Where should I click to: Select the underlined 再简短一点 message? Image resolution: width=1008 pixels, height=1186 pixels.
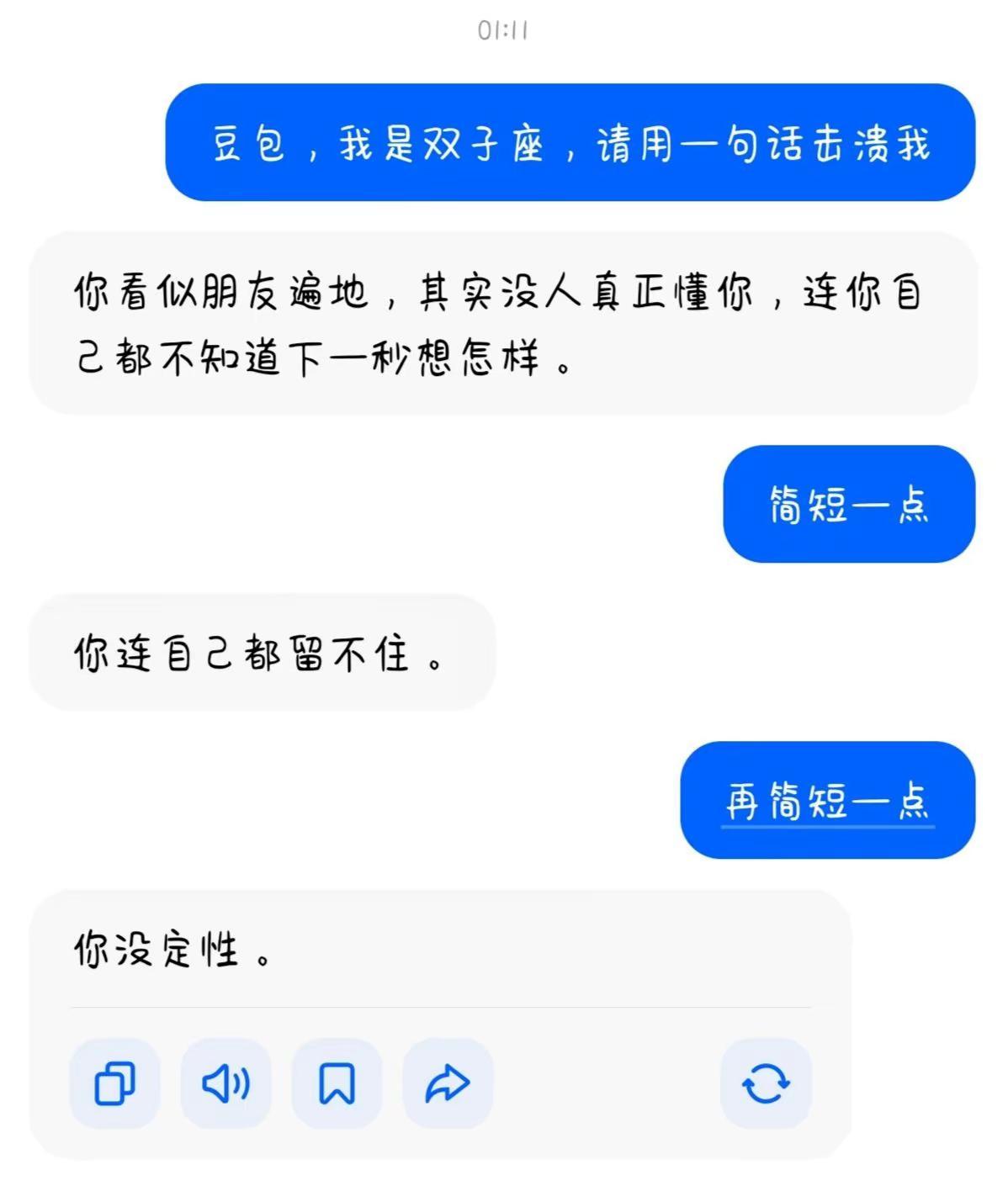pos(827,803)
